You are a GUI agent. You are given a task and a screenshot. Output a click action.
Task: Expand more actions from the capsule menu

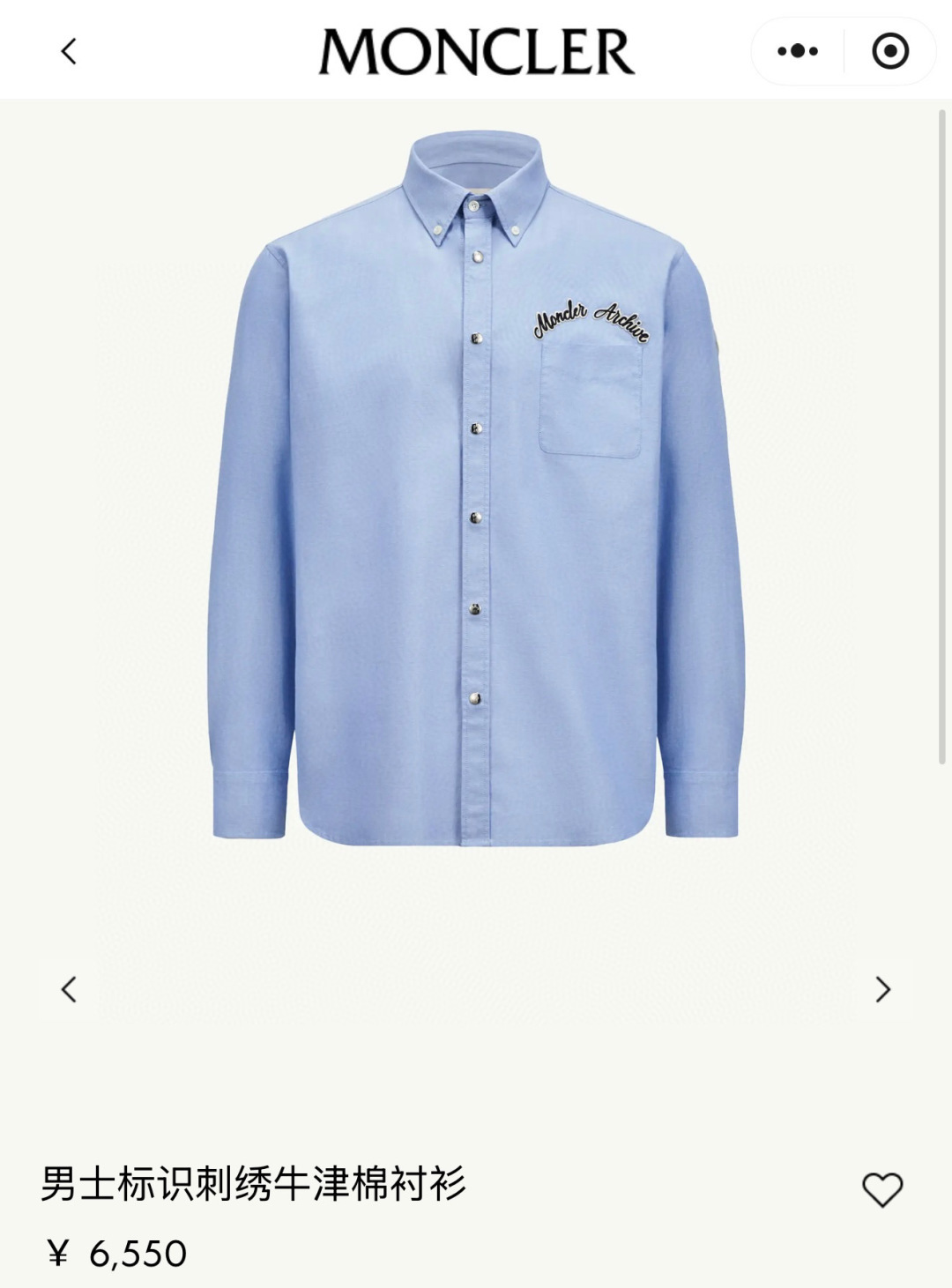pos(798,50)
